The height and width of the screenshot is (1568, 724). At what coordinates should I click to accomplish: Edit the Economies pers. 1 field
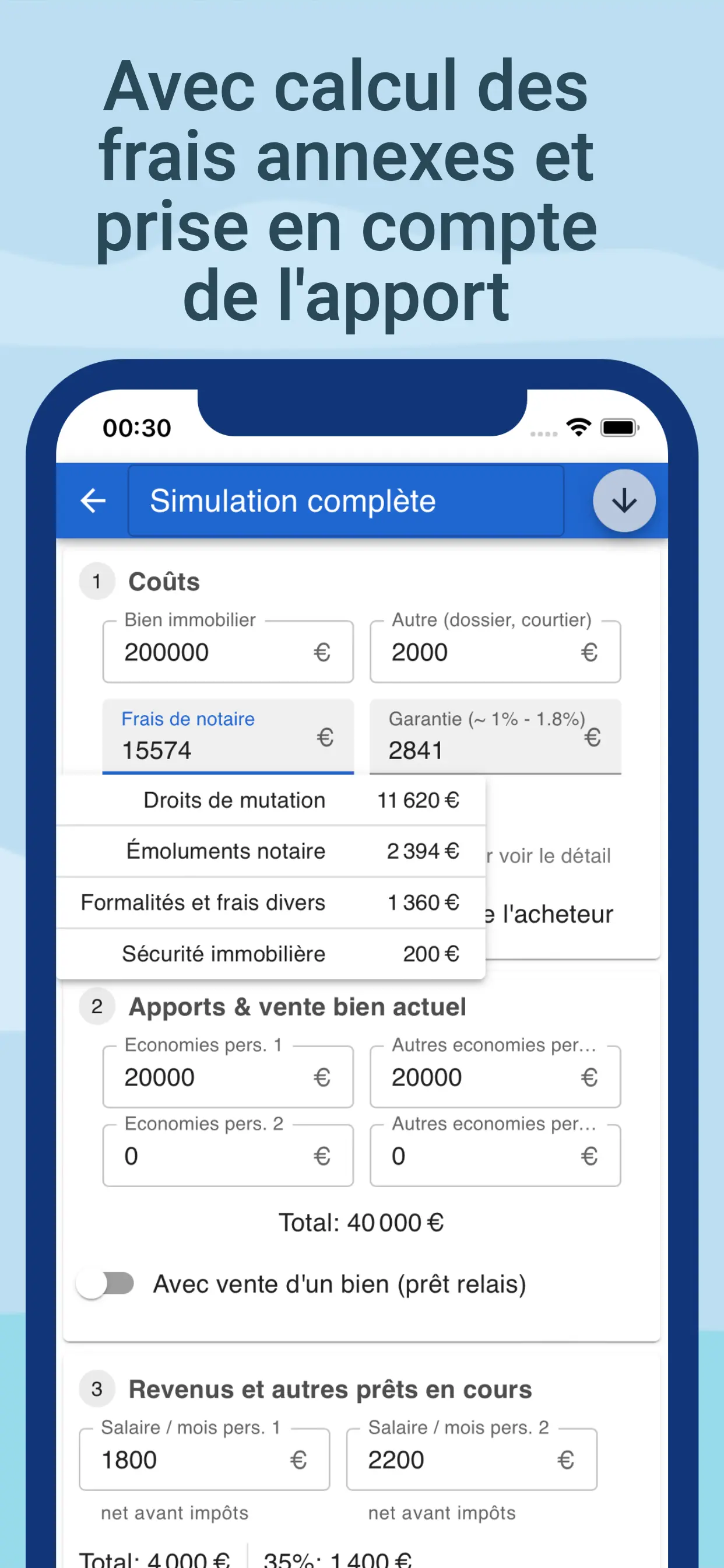click(227, 1077)
